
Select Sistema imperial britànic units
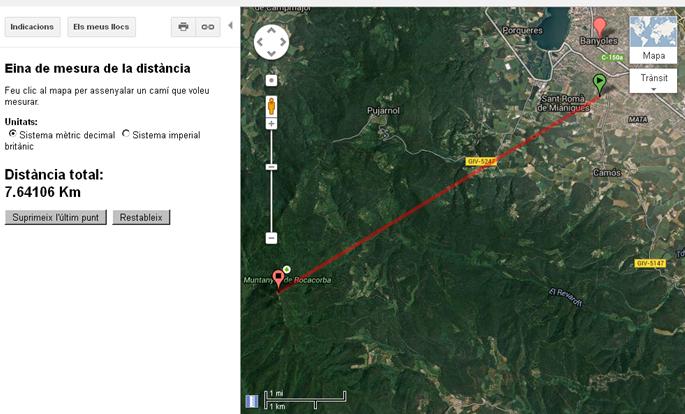126,133
